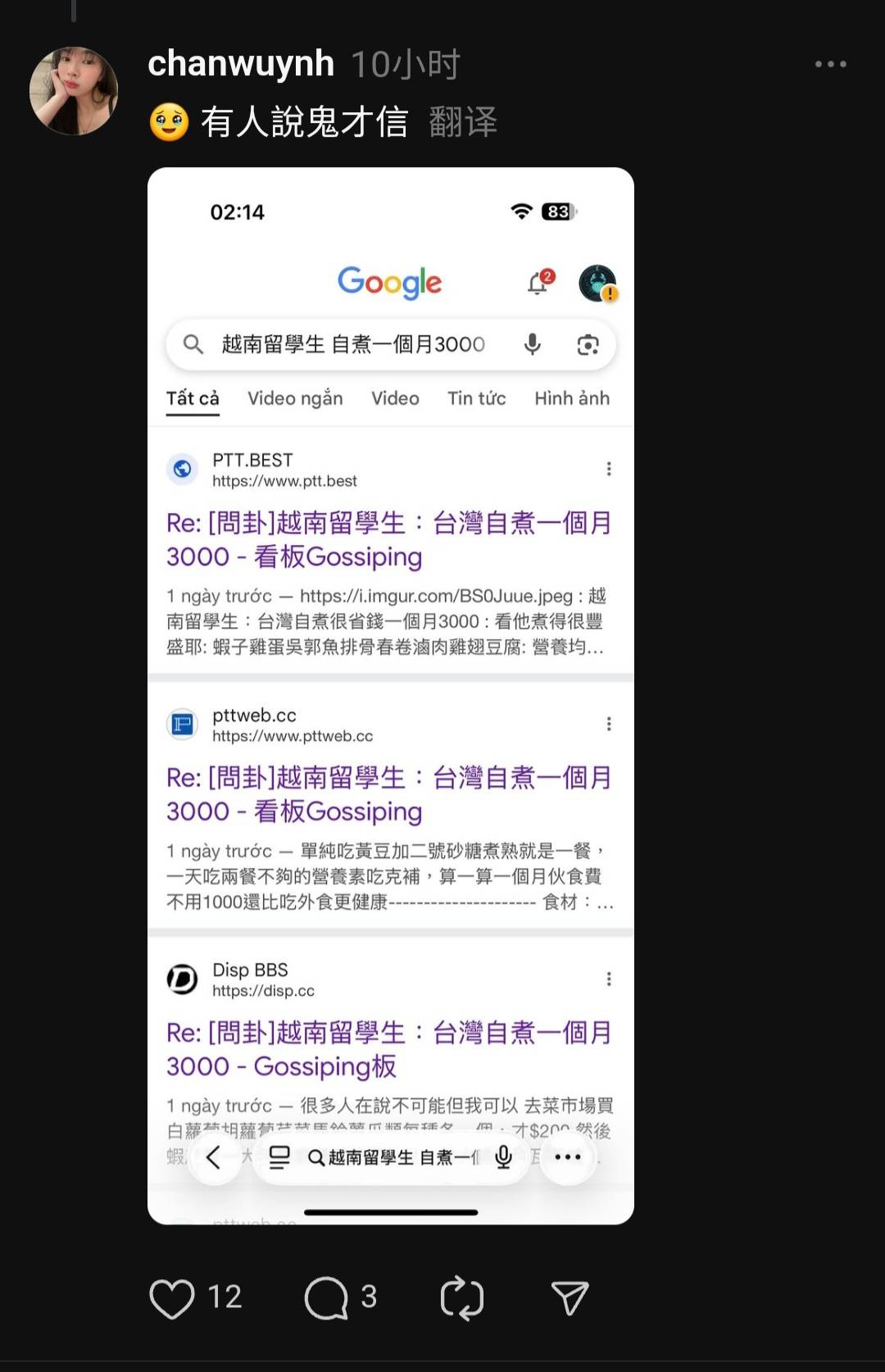Open chanwuynh's profile picture

[x=74, y=91]
